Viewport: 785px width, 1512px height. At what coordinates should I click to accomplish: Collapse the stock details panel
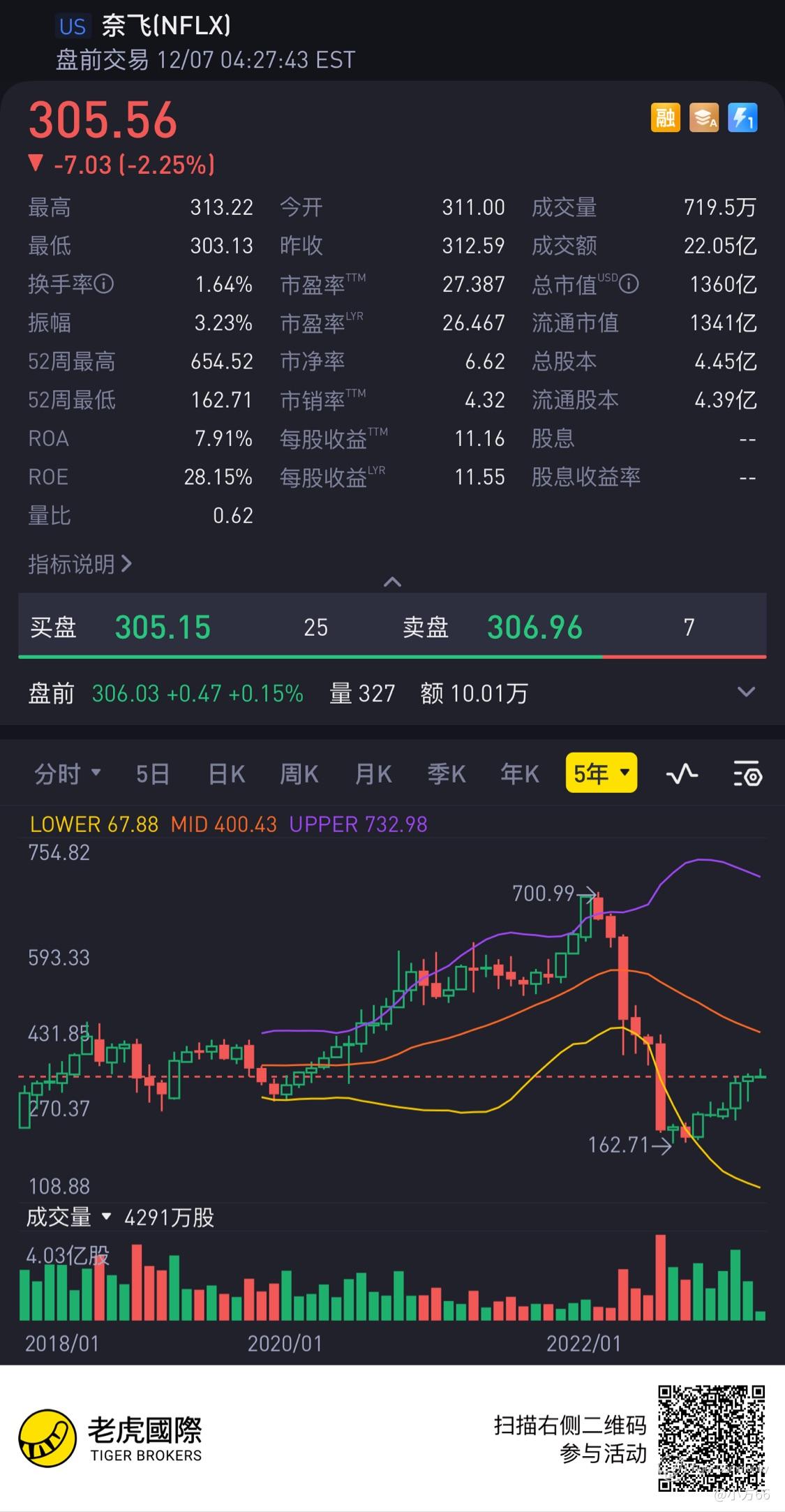pos(392,581)
